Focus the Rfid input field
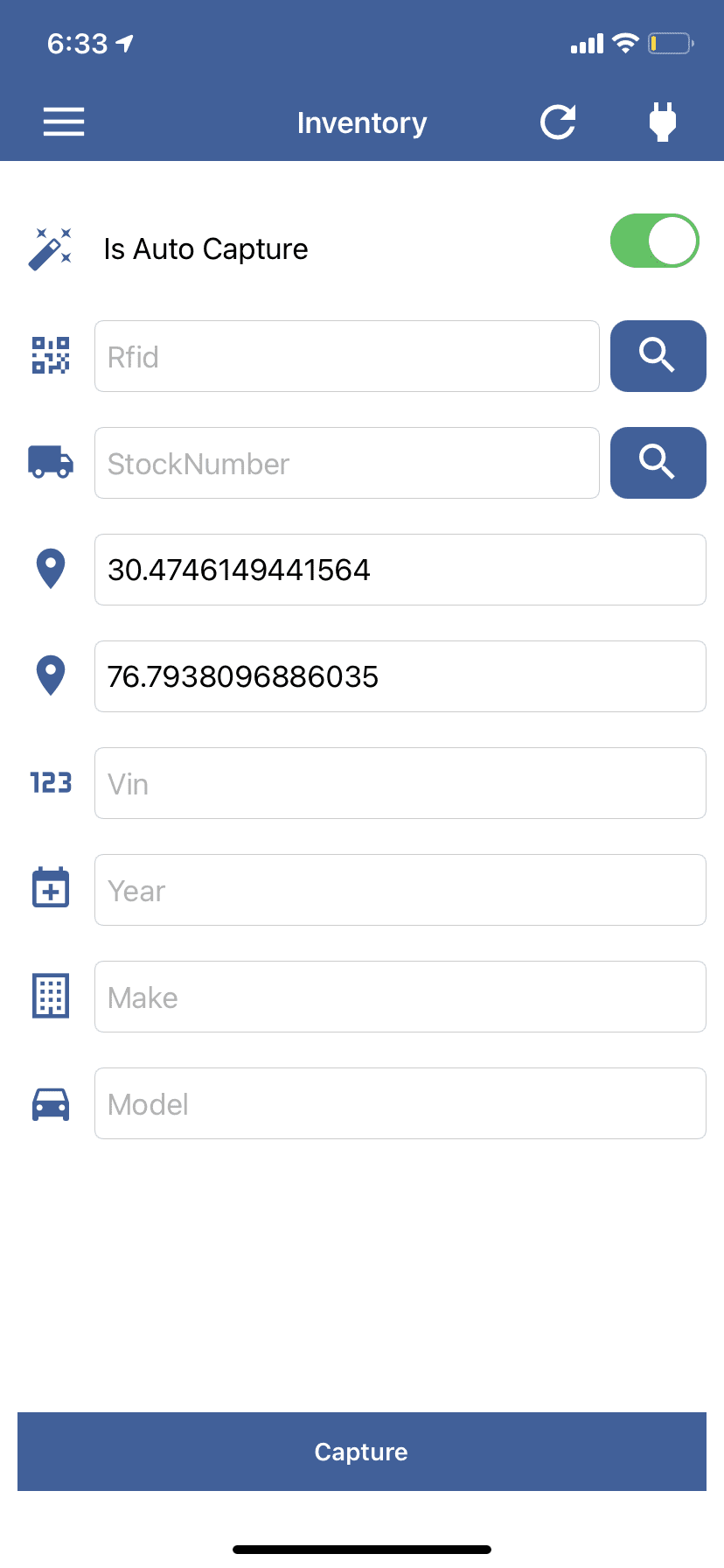The height and width of the screenshot is (1568, 724). (346, 356)
